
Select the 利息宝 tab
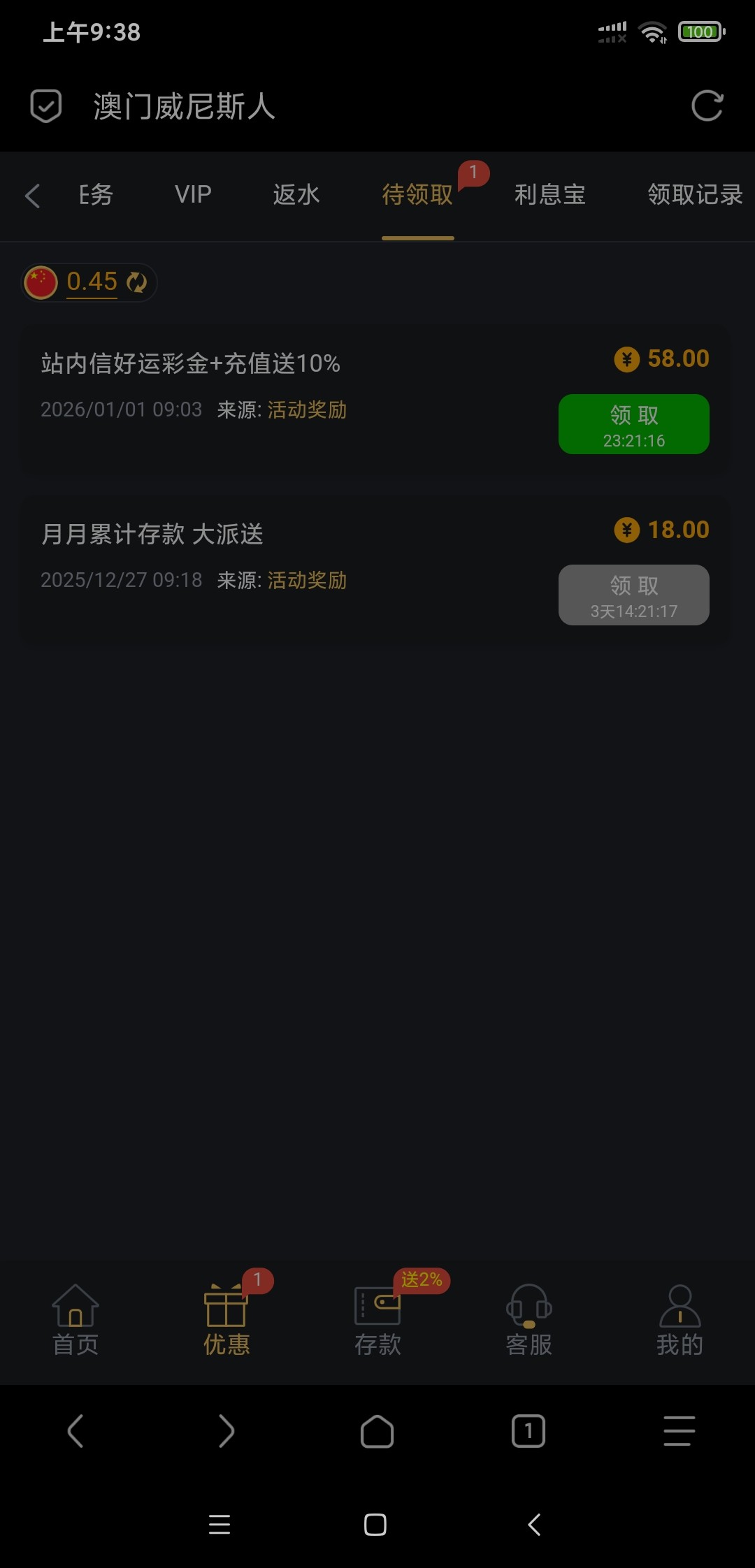tap(549, 194)
